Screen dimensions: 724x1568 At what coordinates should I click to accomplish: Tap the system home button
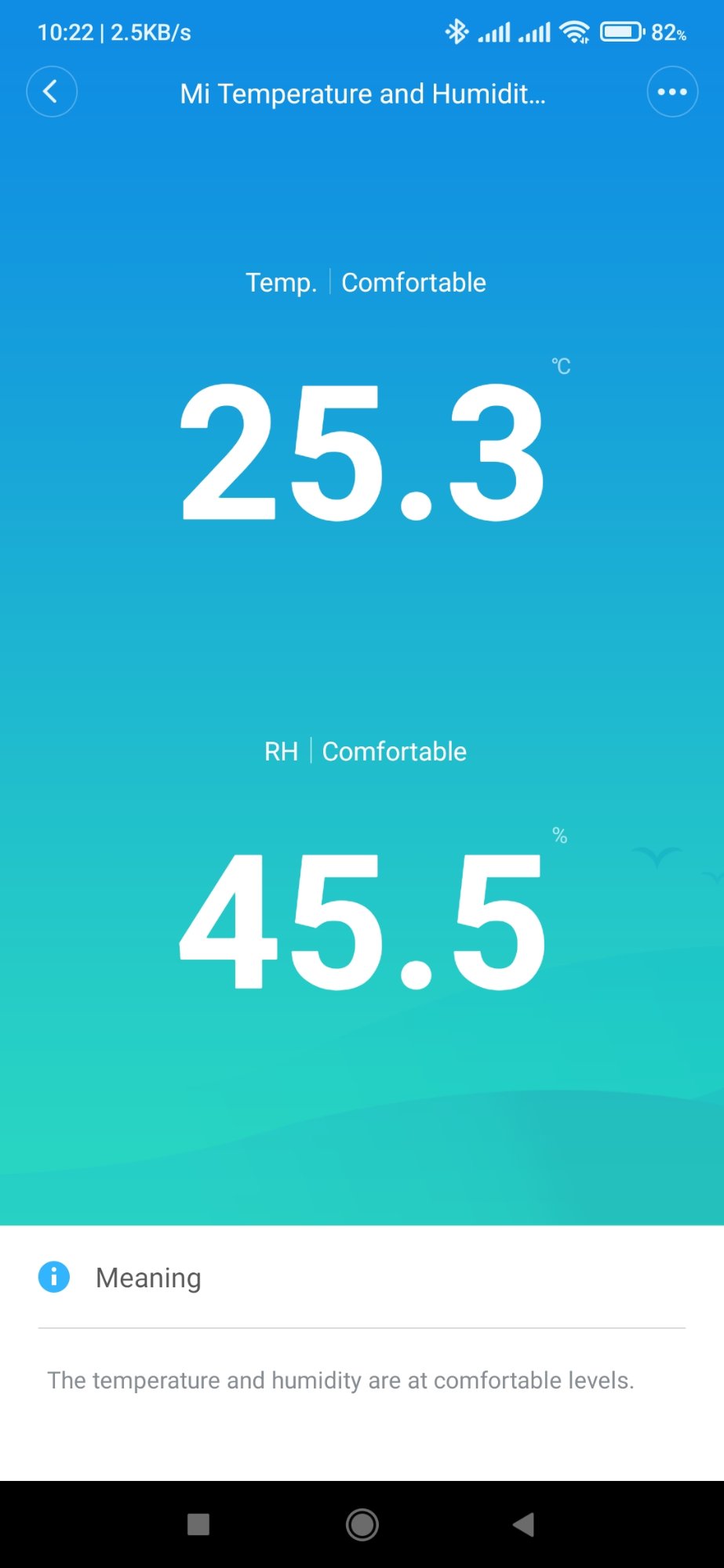[362, 1524]
